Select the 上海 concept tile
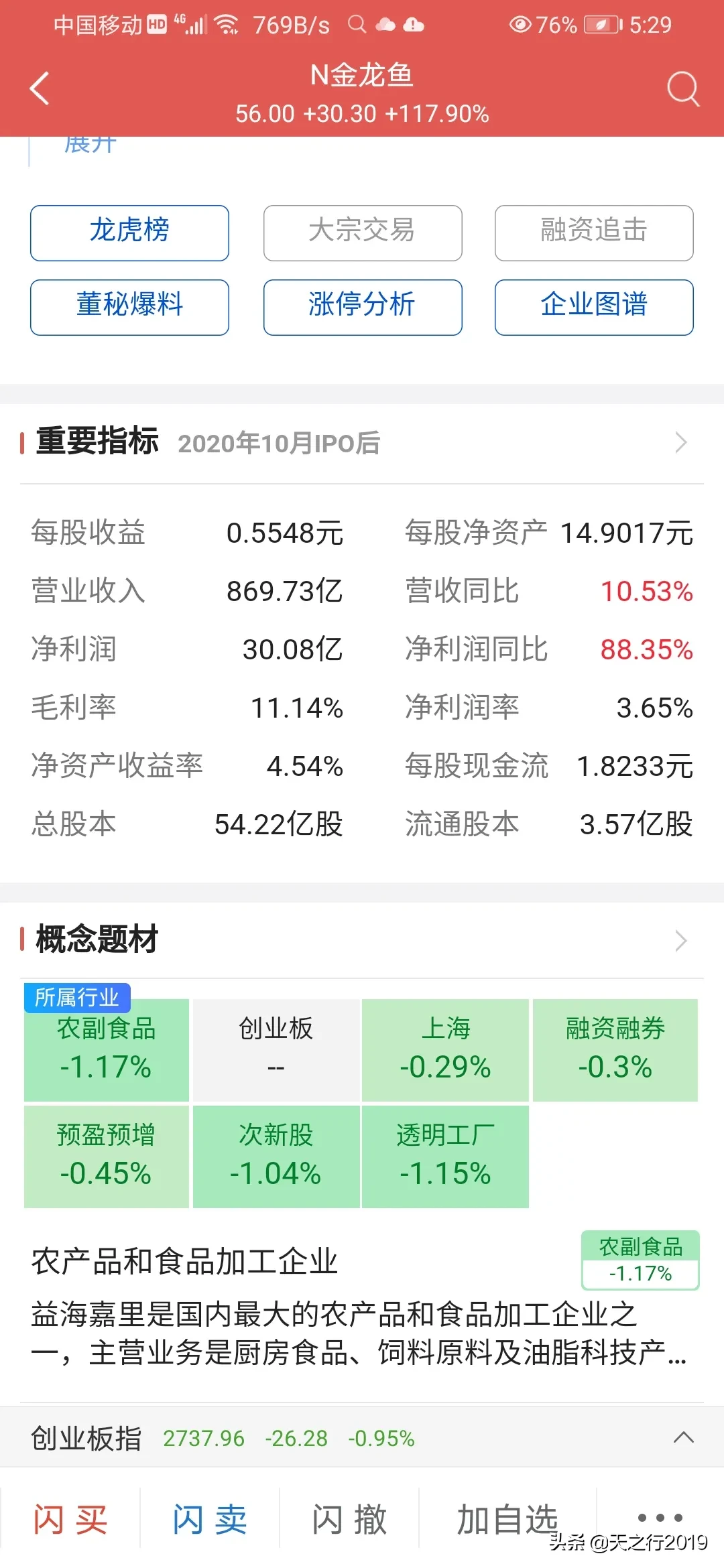 (x=446, y=1050)
